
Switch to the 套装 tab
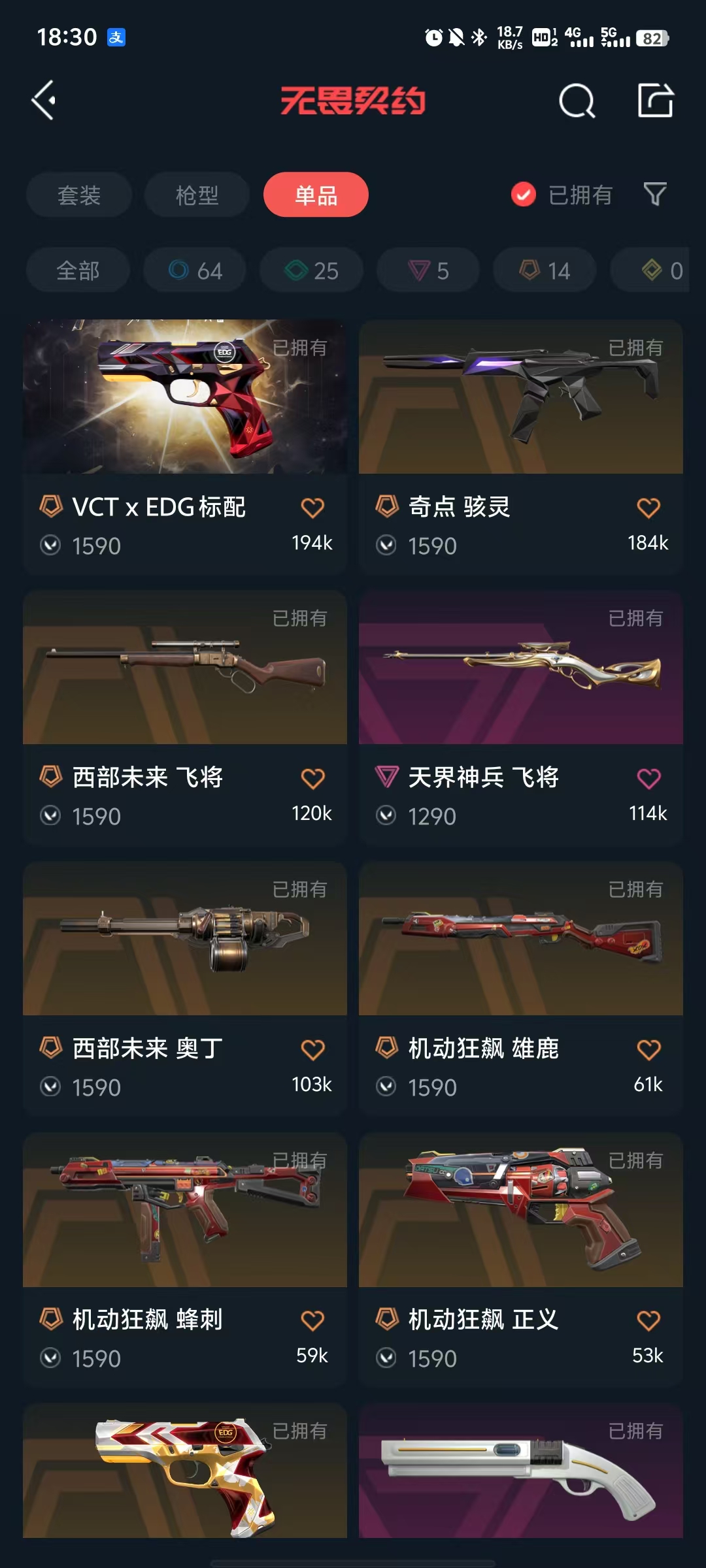point(79,195)
